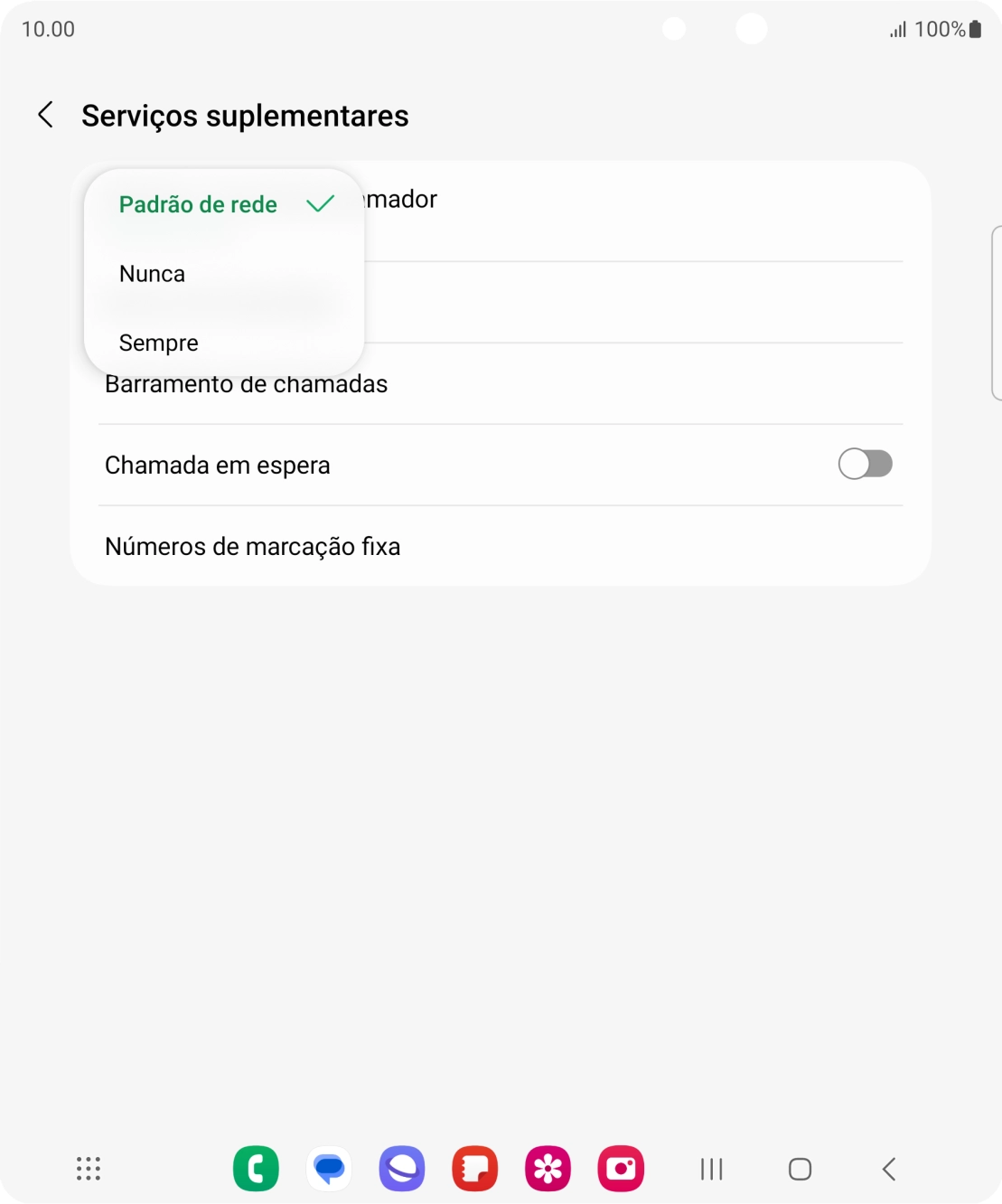This screenshot has height=1204, width=1002.
Task: Tap the battery indicator in status bar
Action: pyautogui.click(x=975, y=29)
